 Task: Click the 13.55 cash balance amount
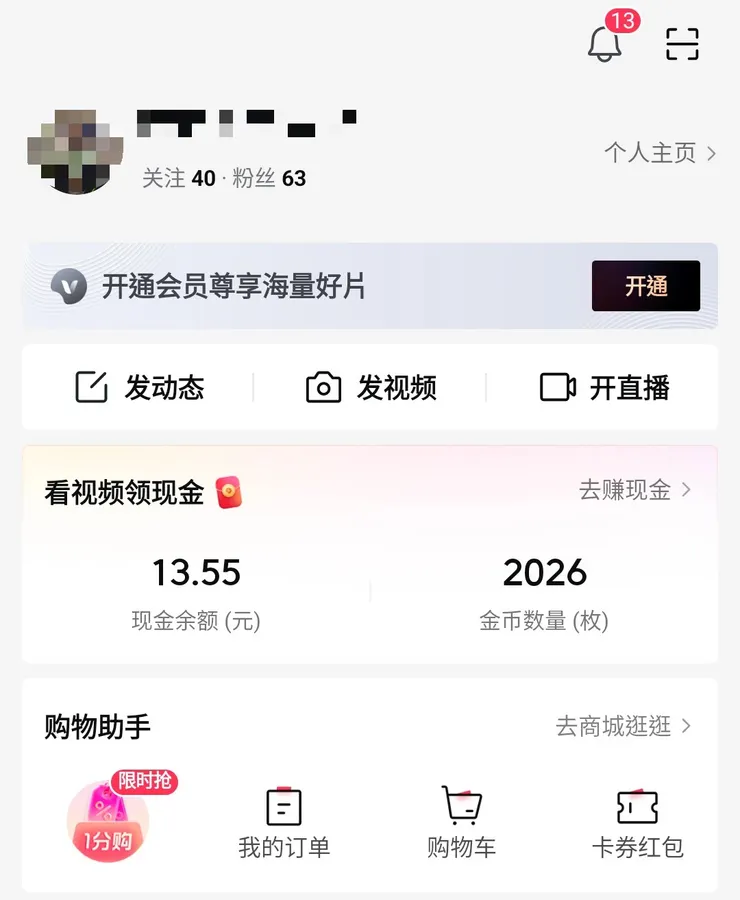pyautogui.click(x=197, y=573)
